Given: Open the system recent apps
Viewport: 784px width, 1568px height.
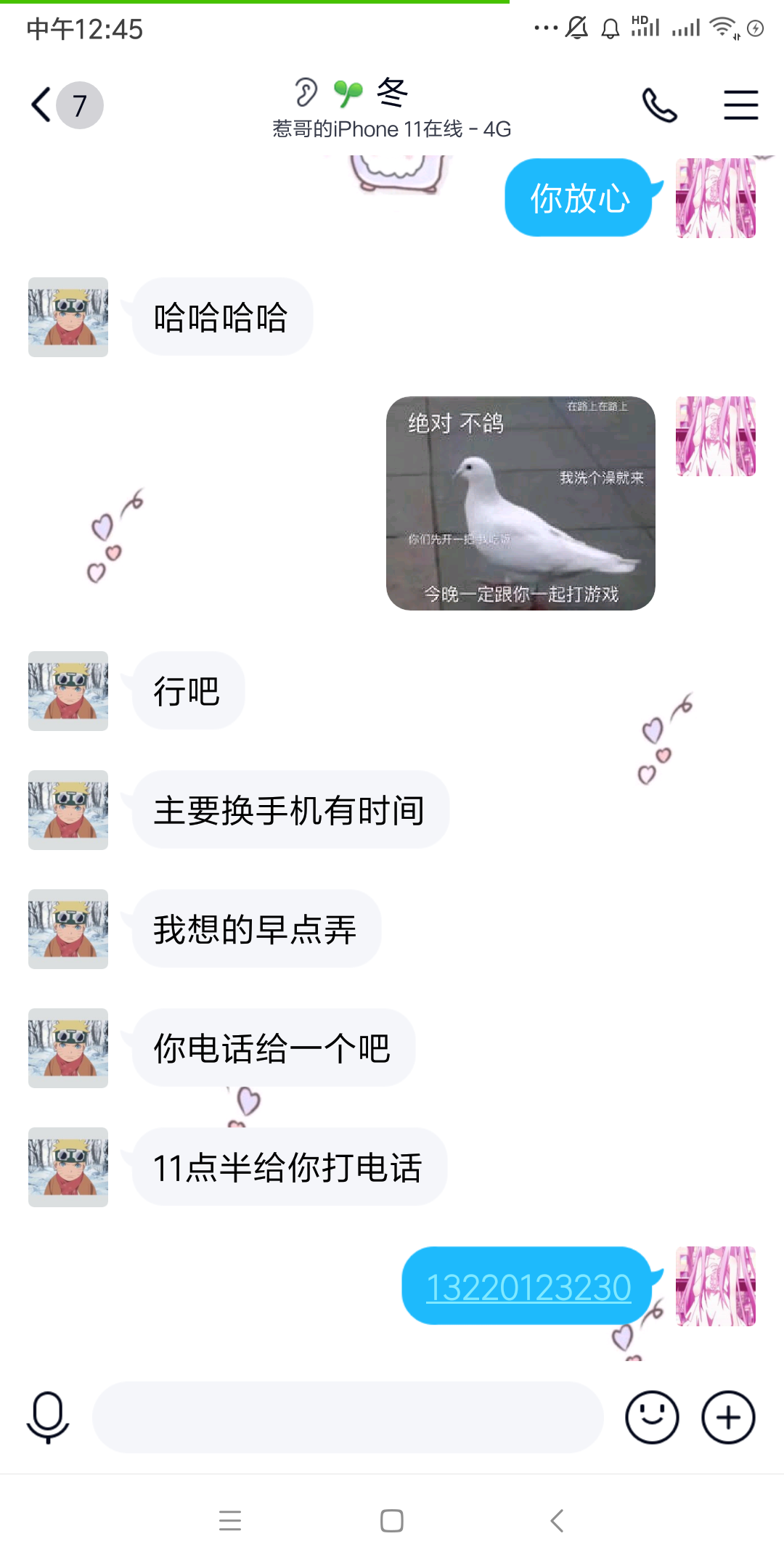Looking at the screenshot, I should (x=230, y=1521).
